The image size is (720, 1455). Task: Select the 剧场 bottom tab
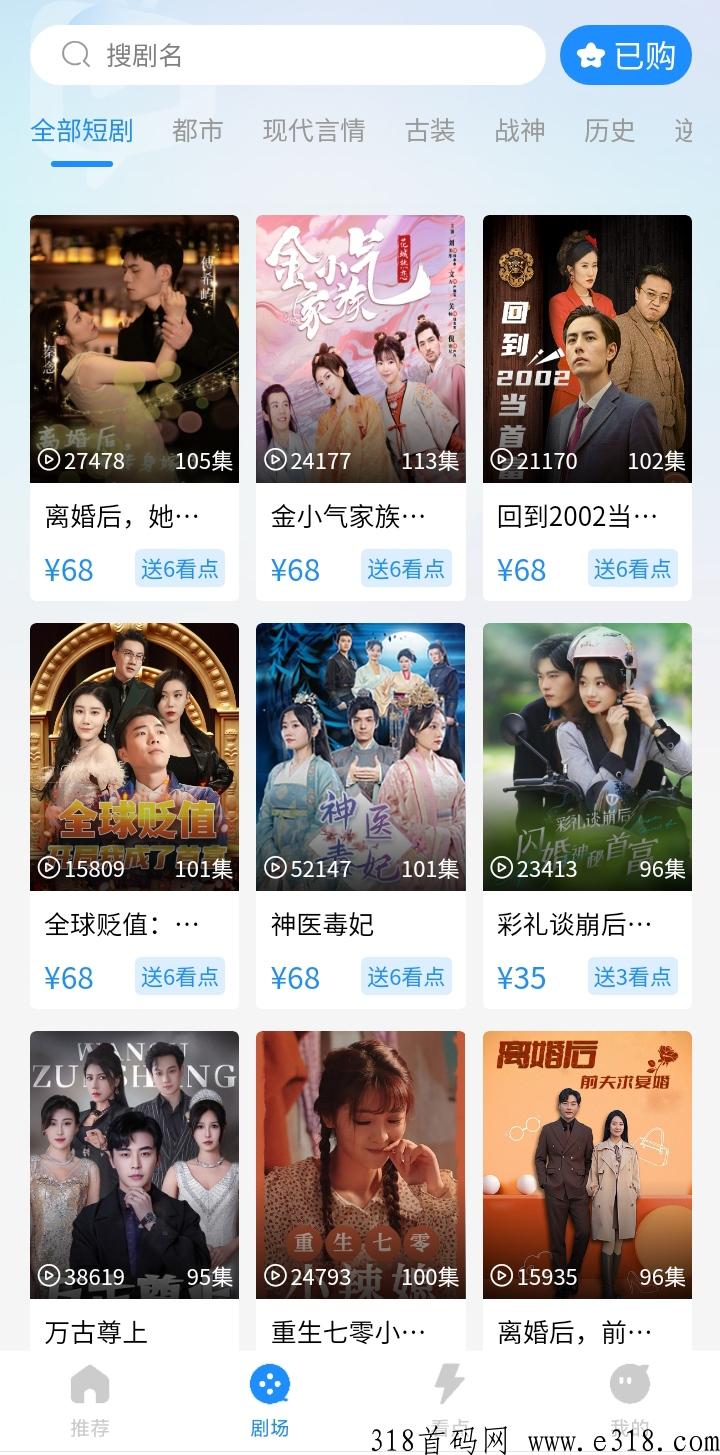click(270, 1400)
